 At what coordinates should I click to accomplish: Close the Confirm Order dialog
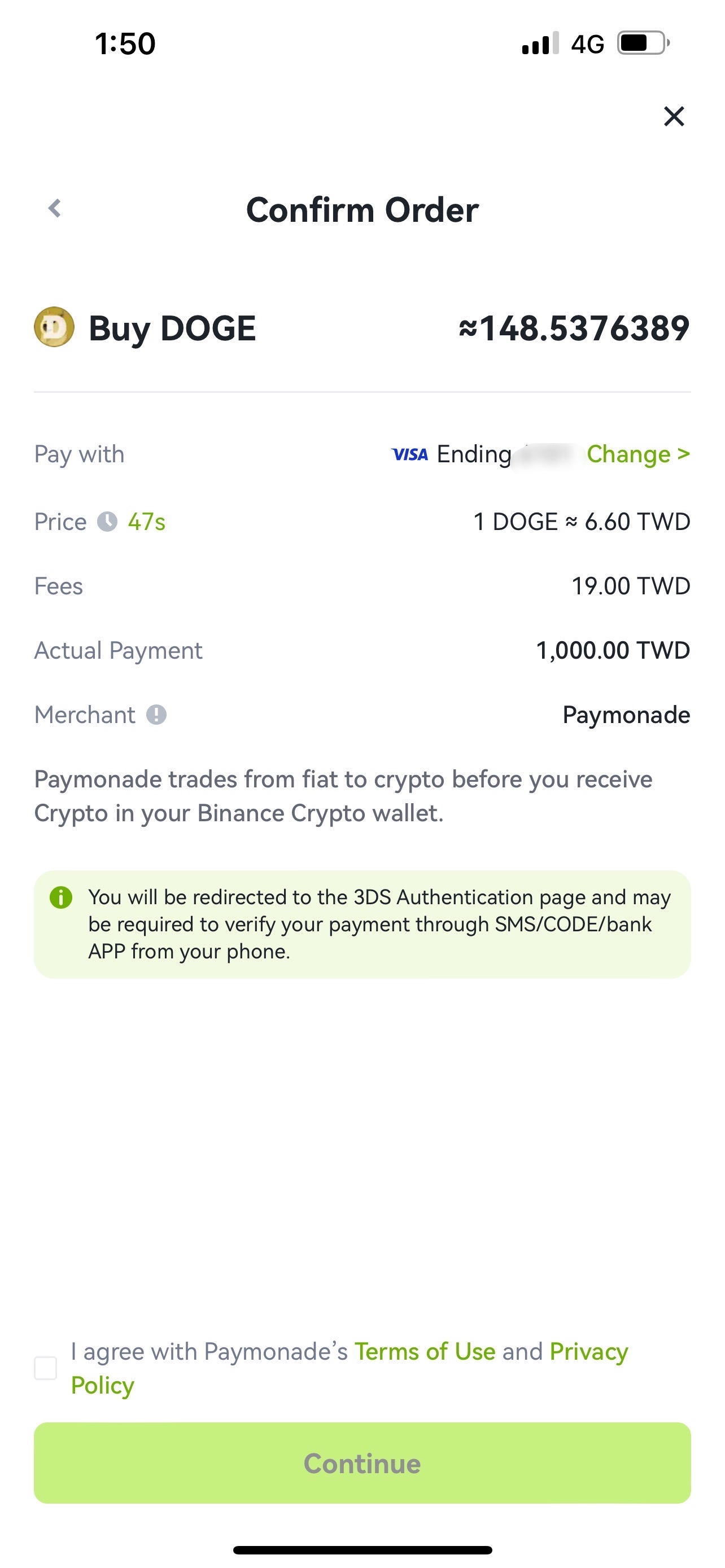pyautogui.click(x=674, y=116)
